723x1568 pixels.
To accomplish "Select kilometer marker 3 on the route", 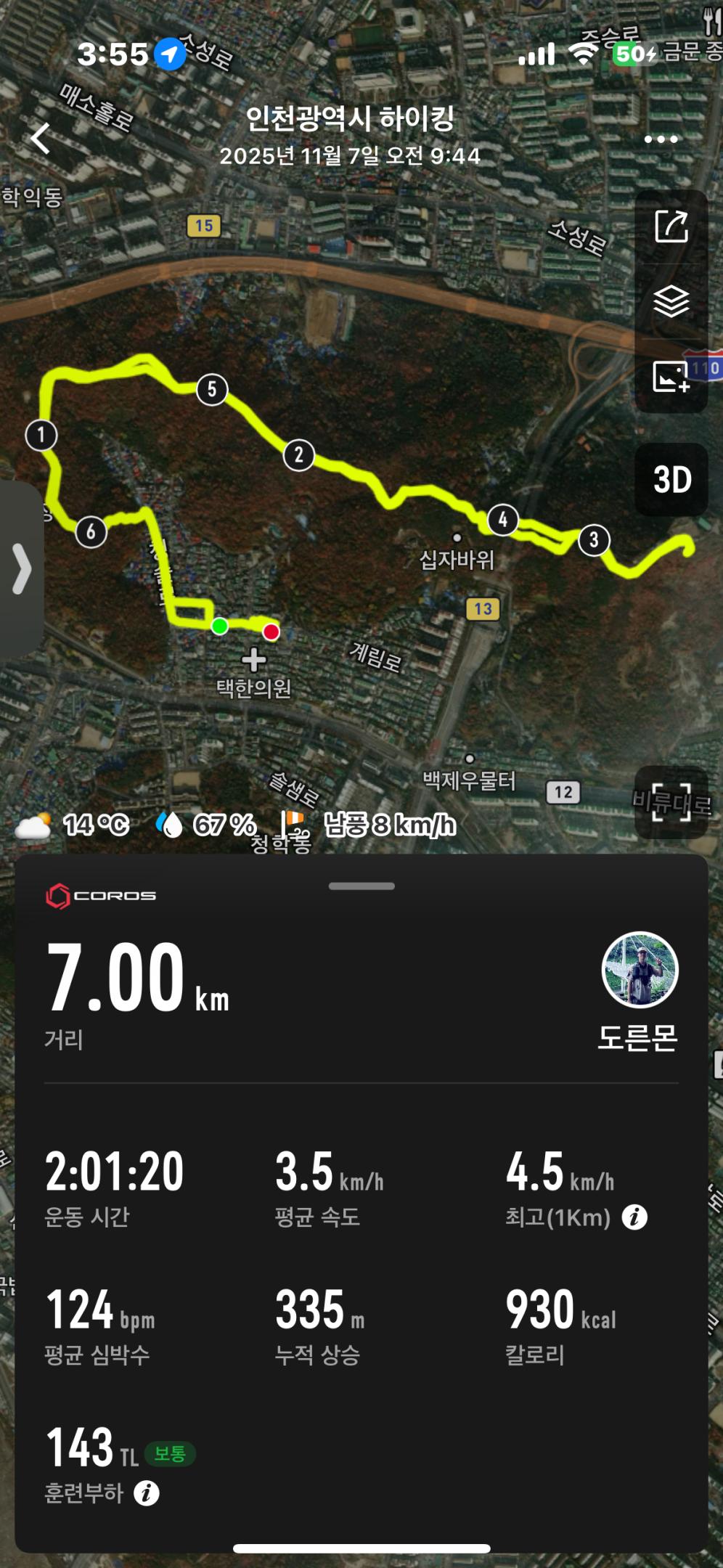I will (594, 540).
